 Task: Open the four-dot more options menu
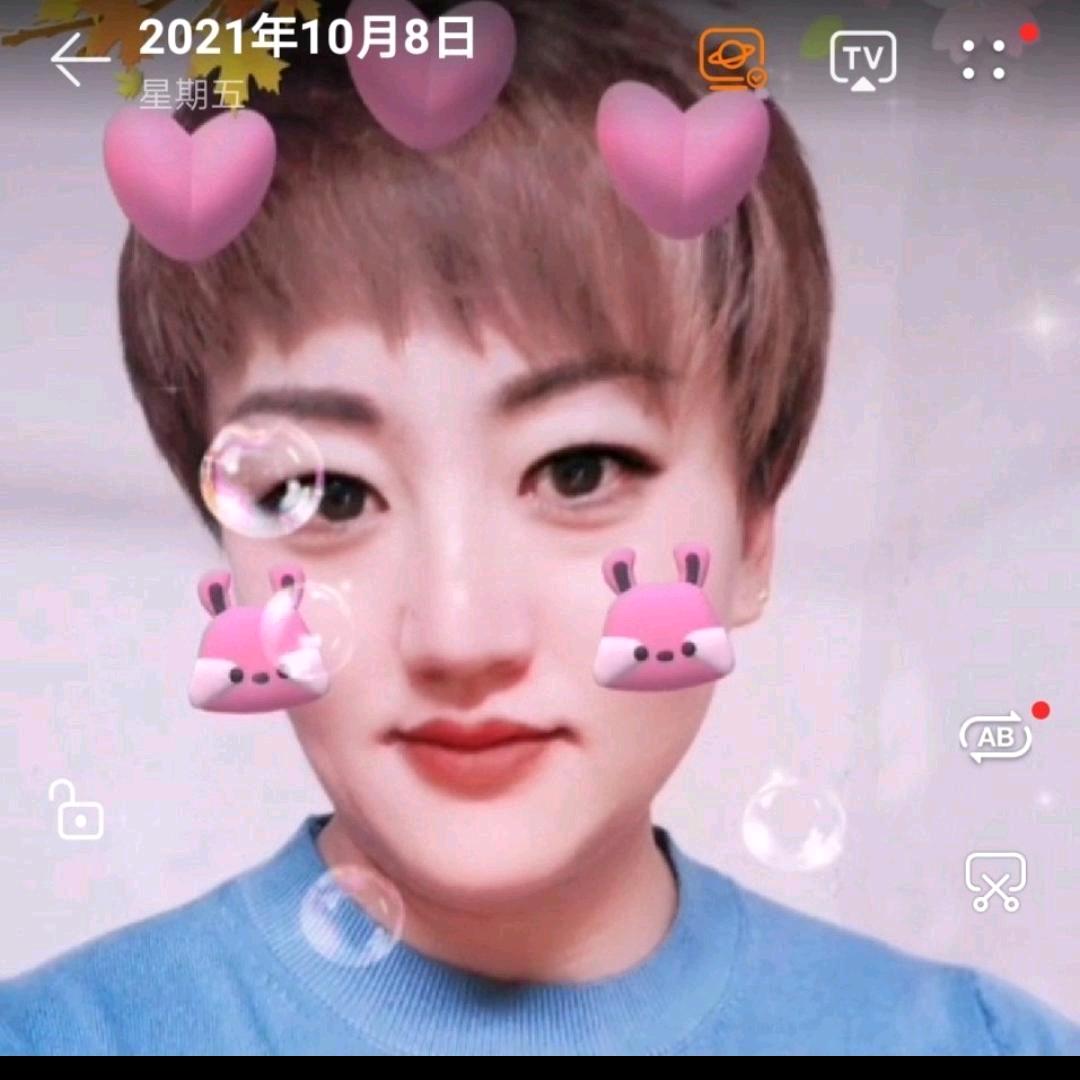[x=984, y=60]
